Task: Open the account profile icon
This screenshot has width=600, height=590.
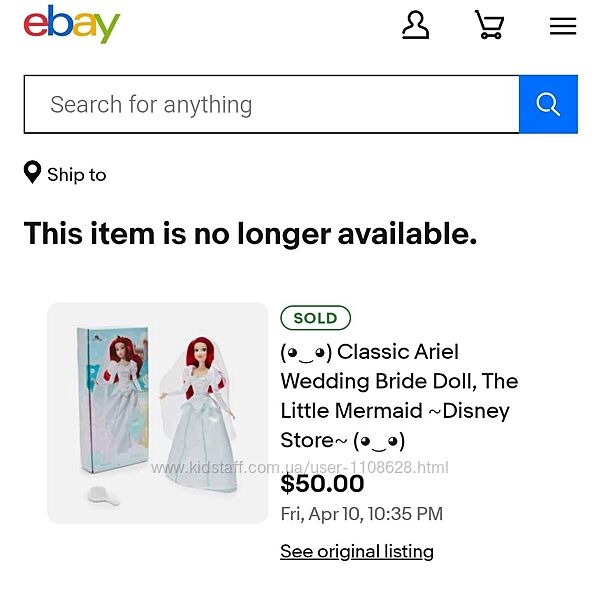Action: [415, 25]
